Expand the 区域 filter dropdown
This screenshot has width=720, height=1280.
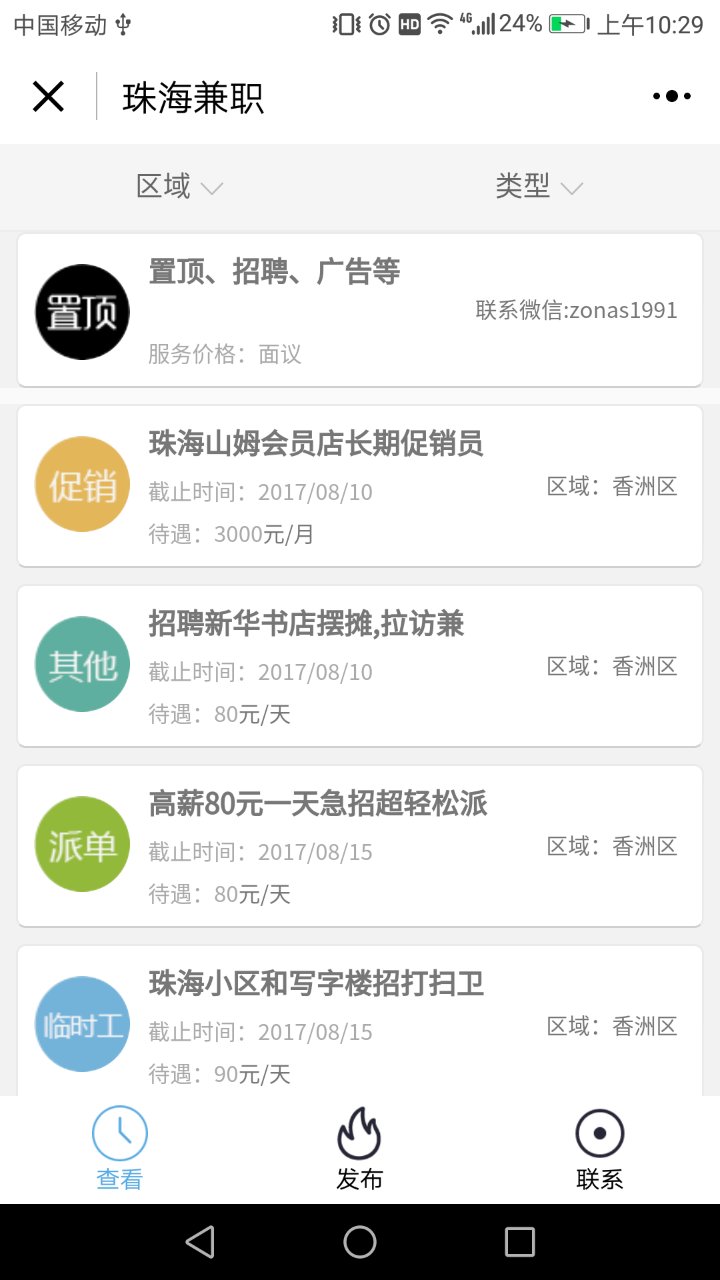180,186
